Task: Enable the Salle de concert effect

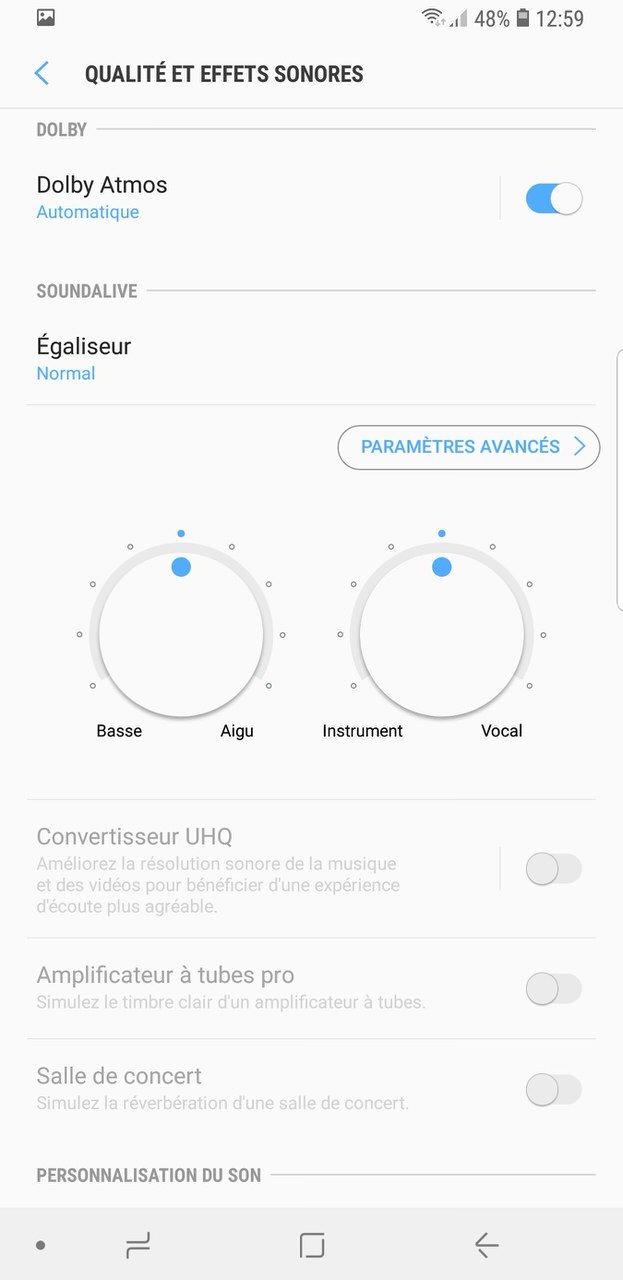Action: point(553,1089)
